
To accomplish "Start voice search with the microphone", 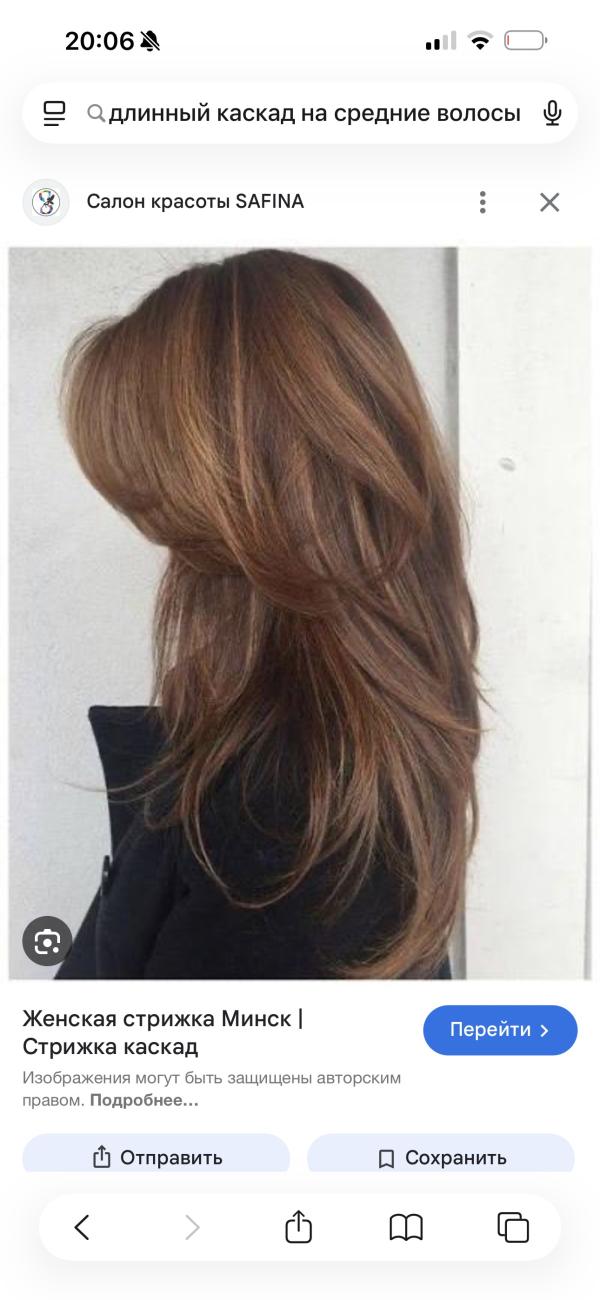I will [552, 114].
